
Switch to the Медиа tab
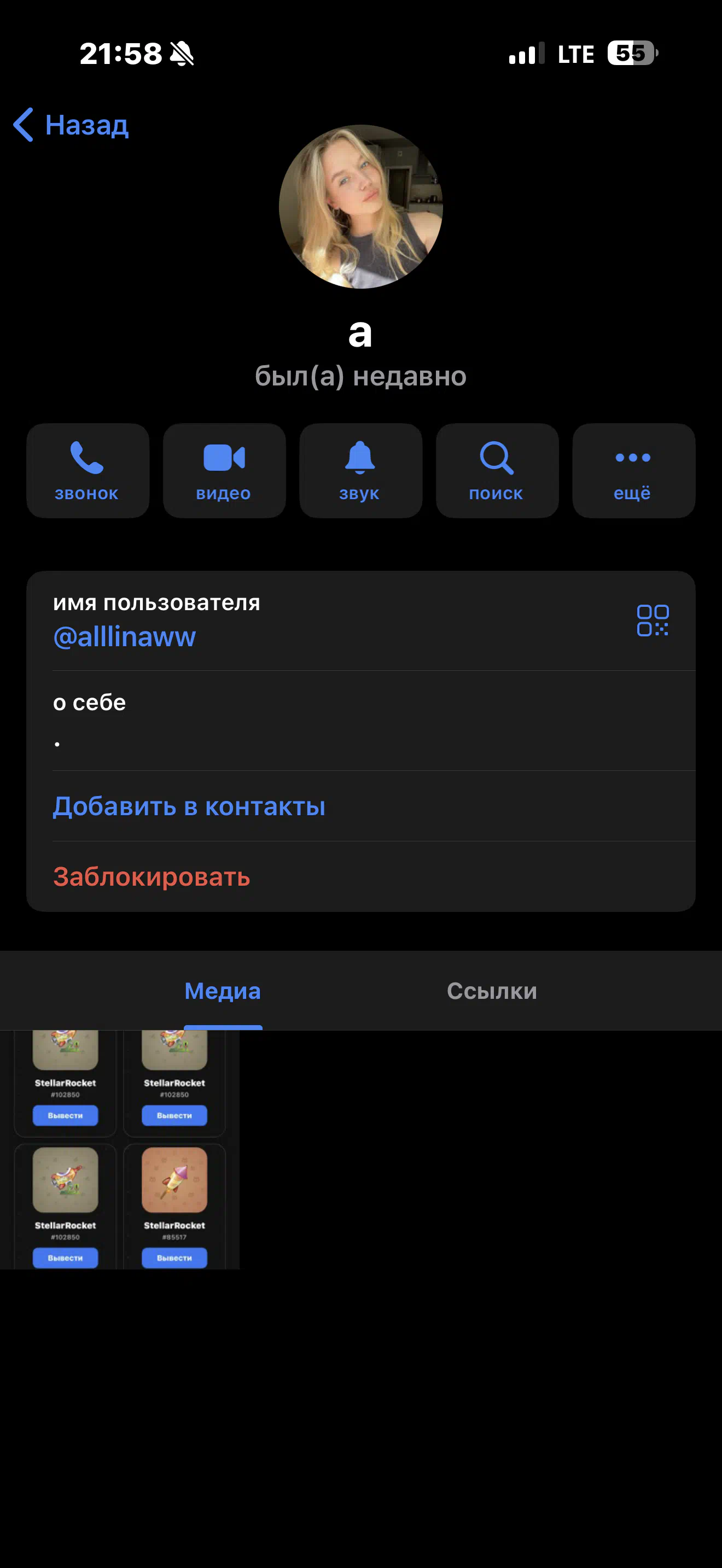pos(223,991)
